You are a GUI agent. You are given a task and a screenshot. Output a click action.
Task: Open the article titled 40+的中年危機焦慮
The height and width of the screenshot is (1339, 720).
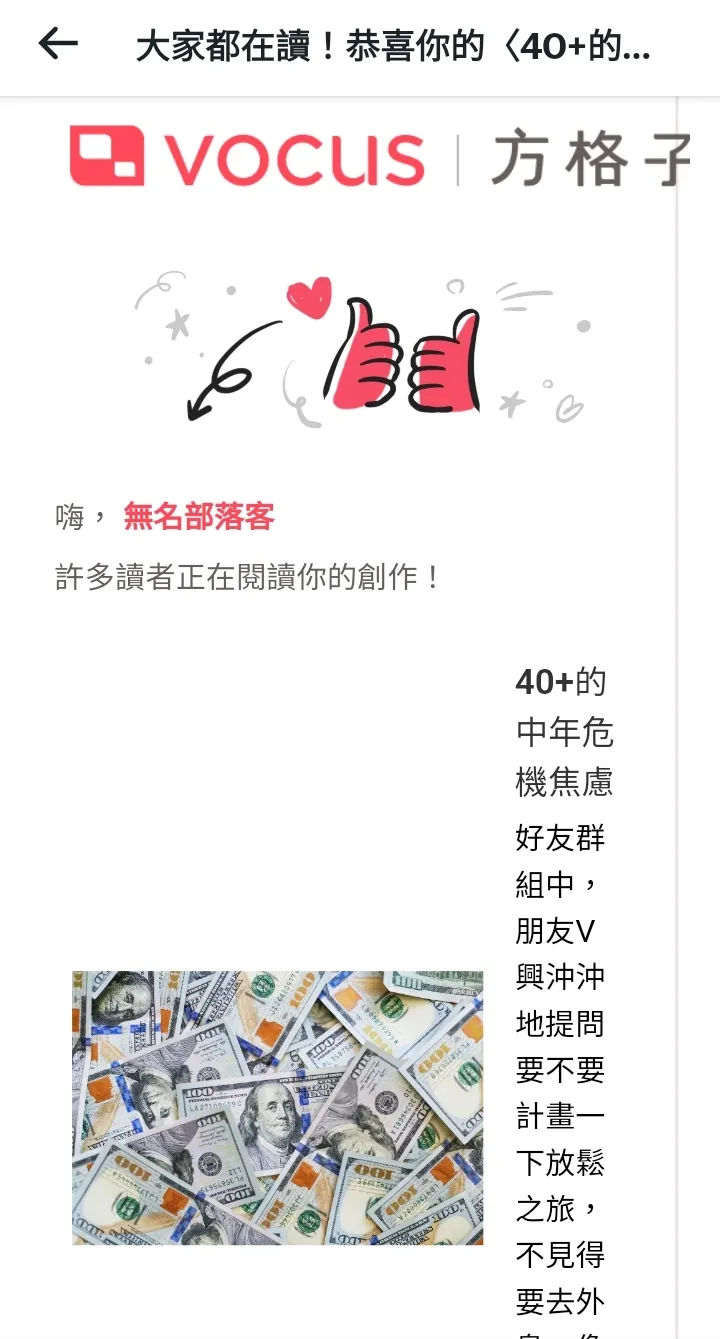tap(565, 733)
